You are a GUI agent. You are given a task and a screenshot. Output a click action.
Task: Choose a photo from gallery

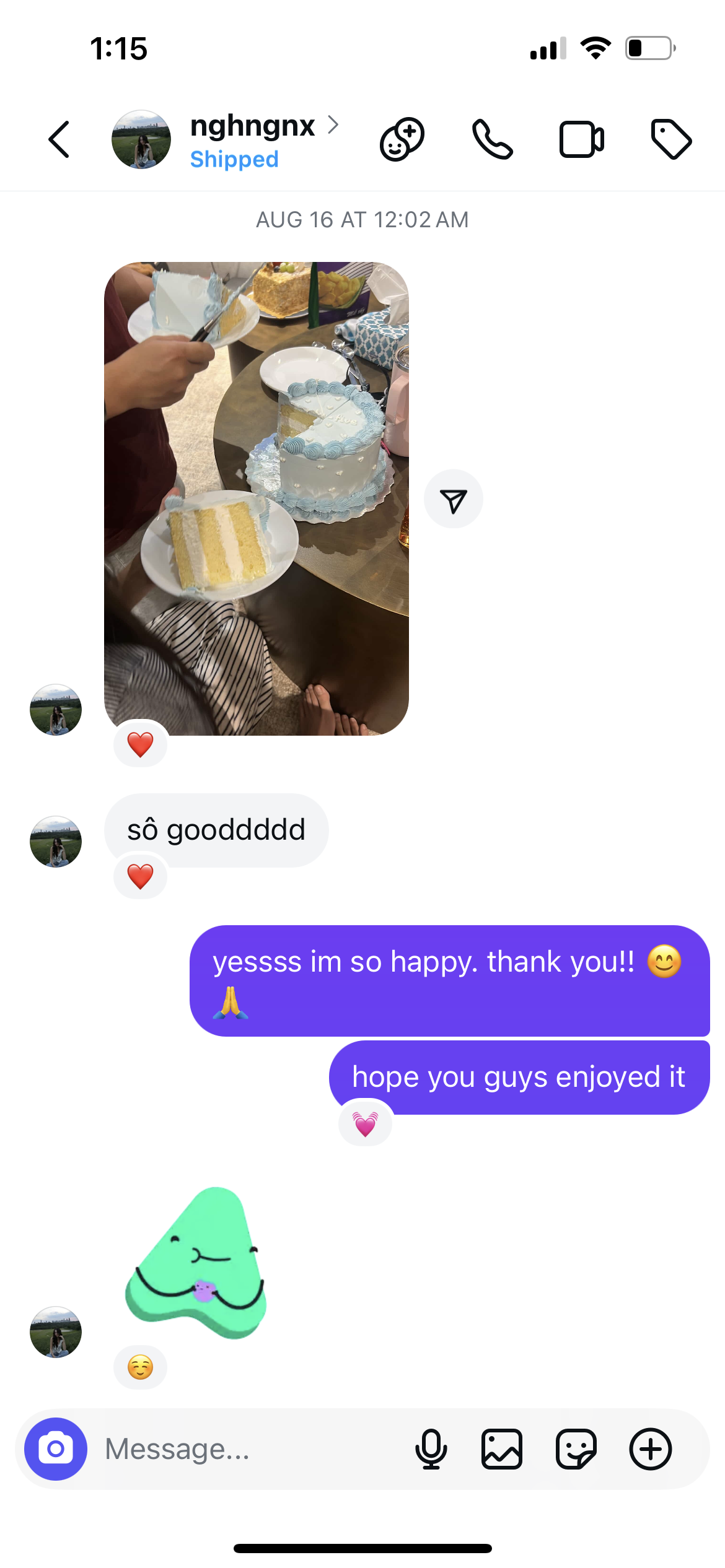[502, 1448]
